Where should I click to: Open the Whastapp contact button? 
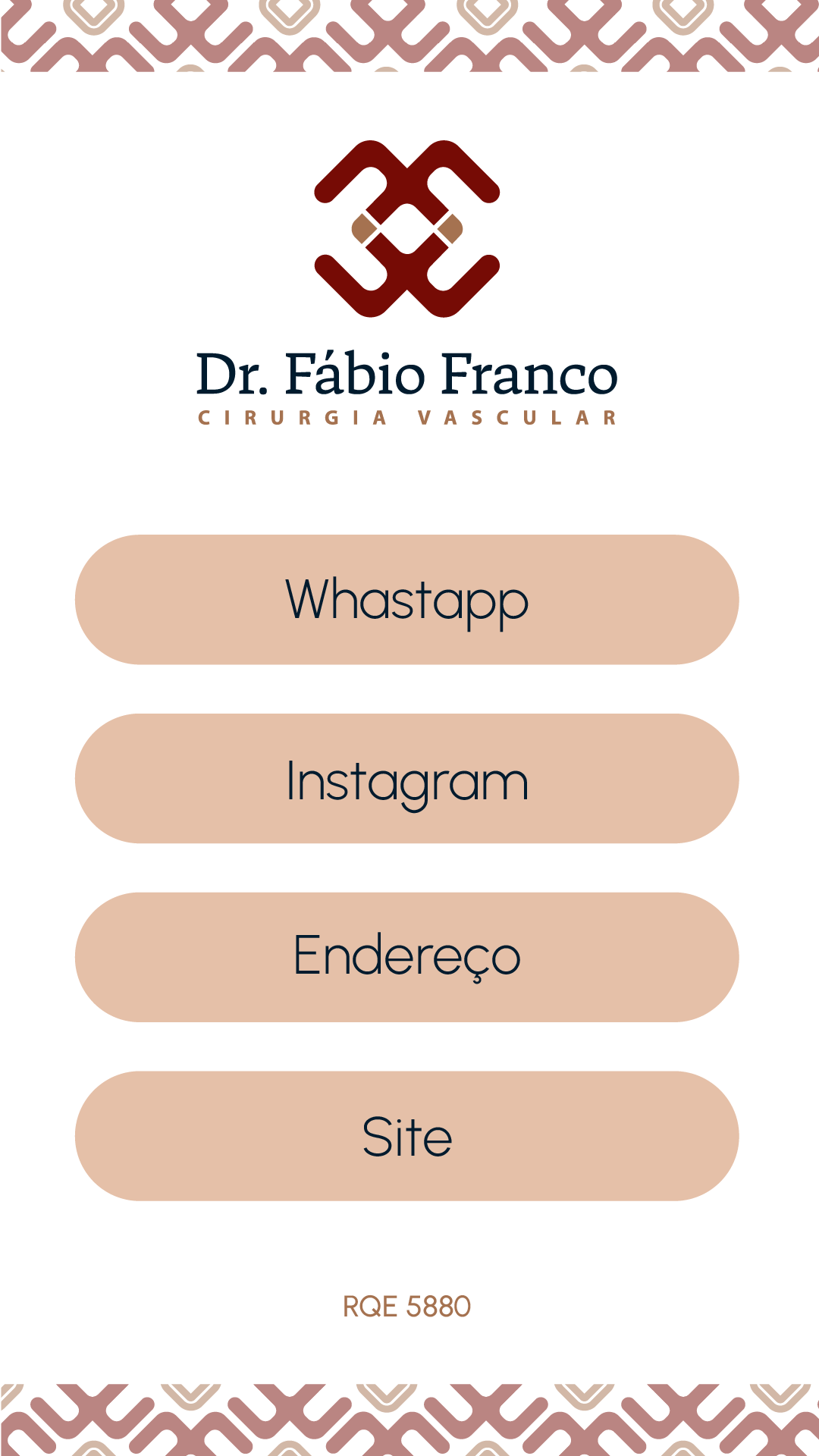[x=407, y=600]
